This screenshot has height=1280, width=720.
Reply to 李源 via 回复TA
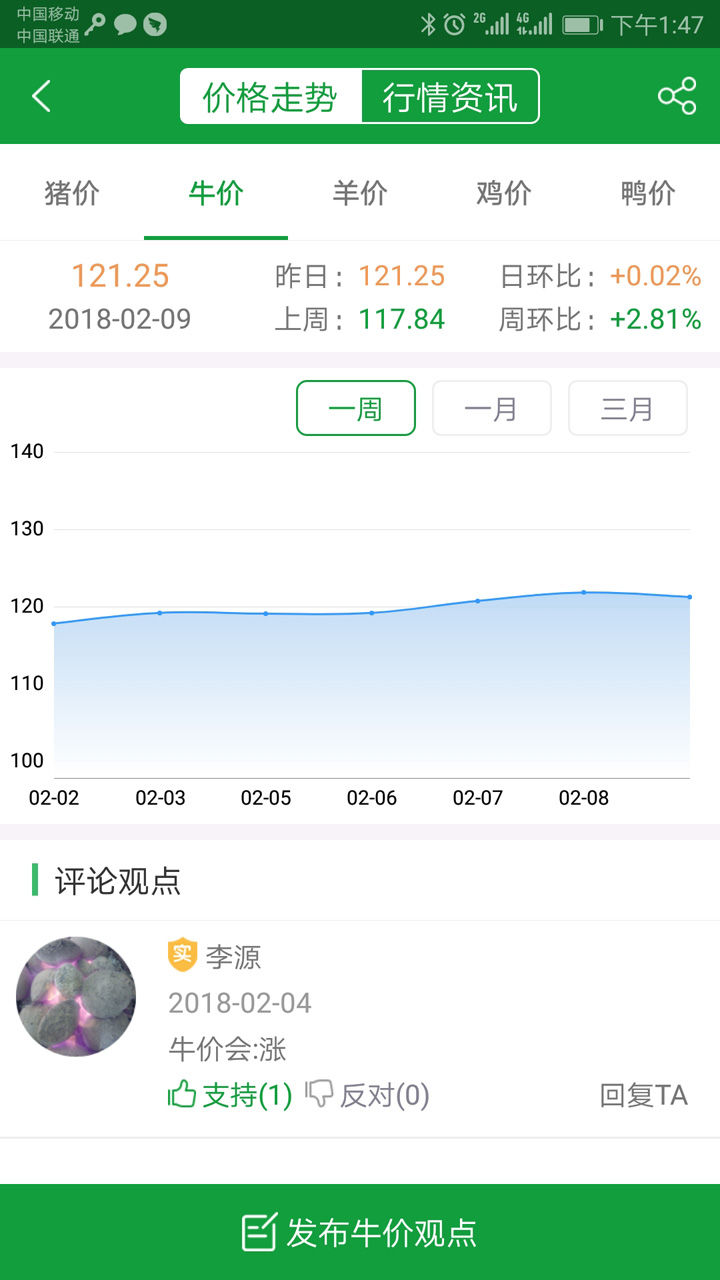click(643, 1094)
